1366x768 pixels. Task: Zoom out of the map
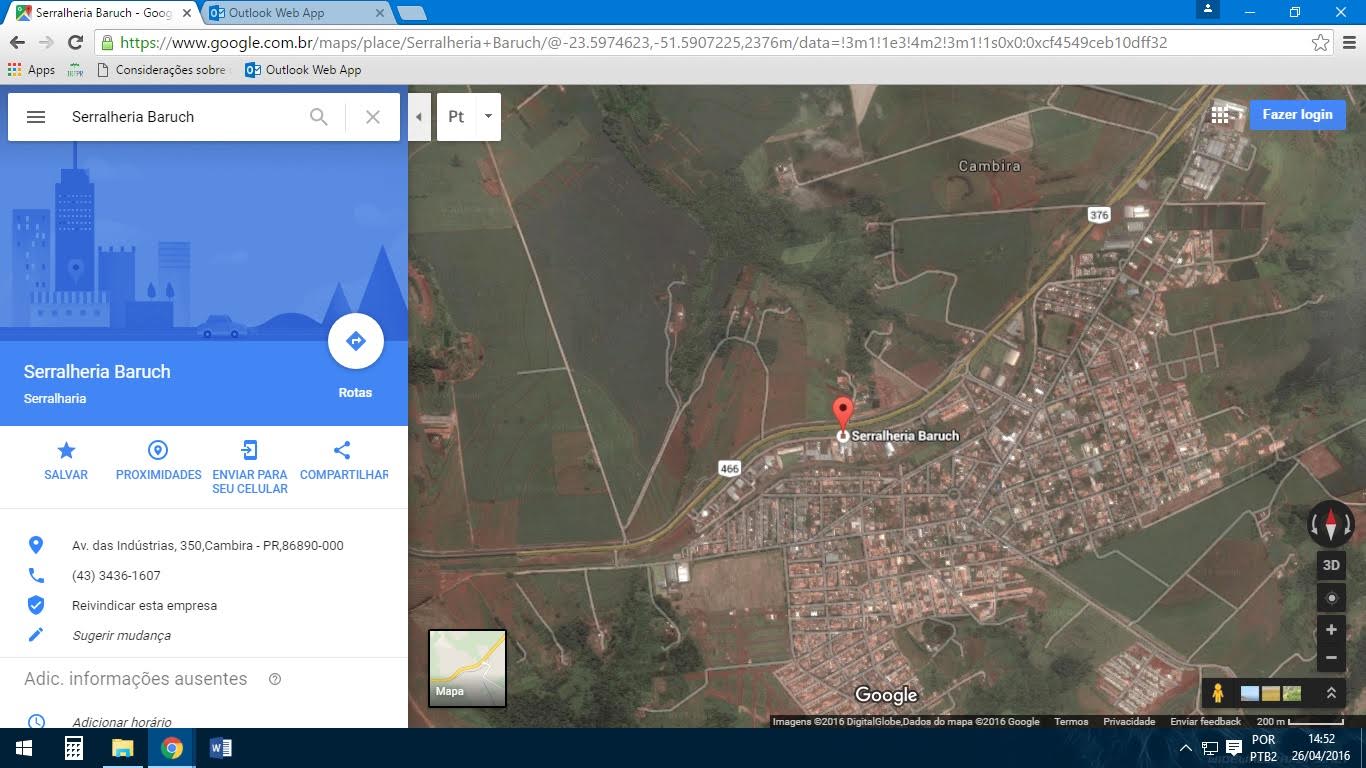(x=1331, y=658)
